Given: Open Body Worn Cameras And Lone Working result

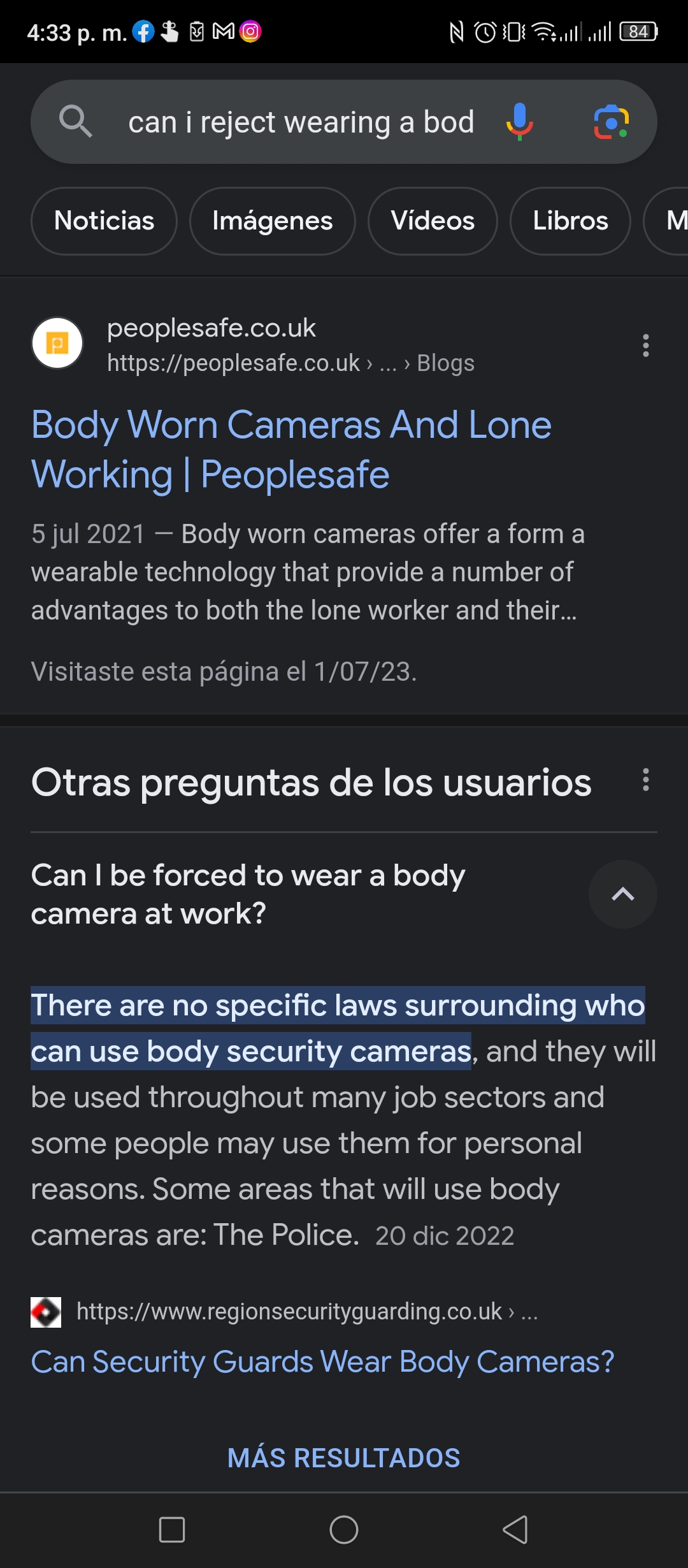Looking at the screenshot, I should point(291,449).
